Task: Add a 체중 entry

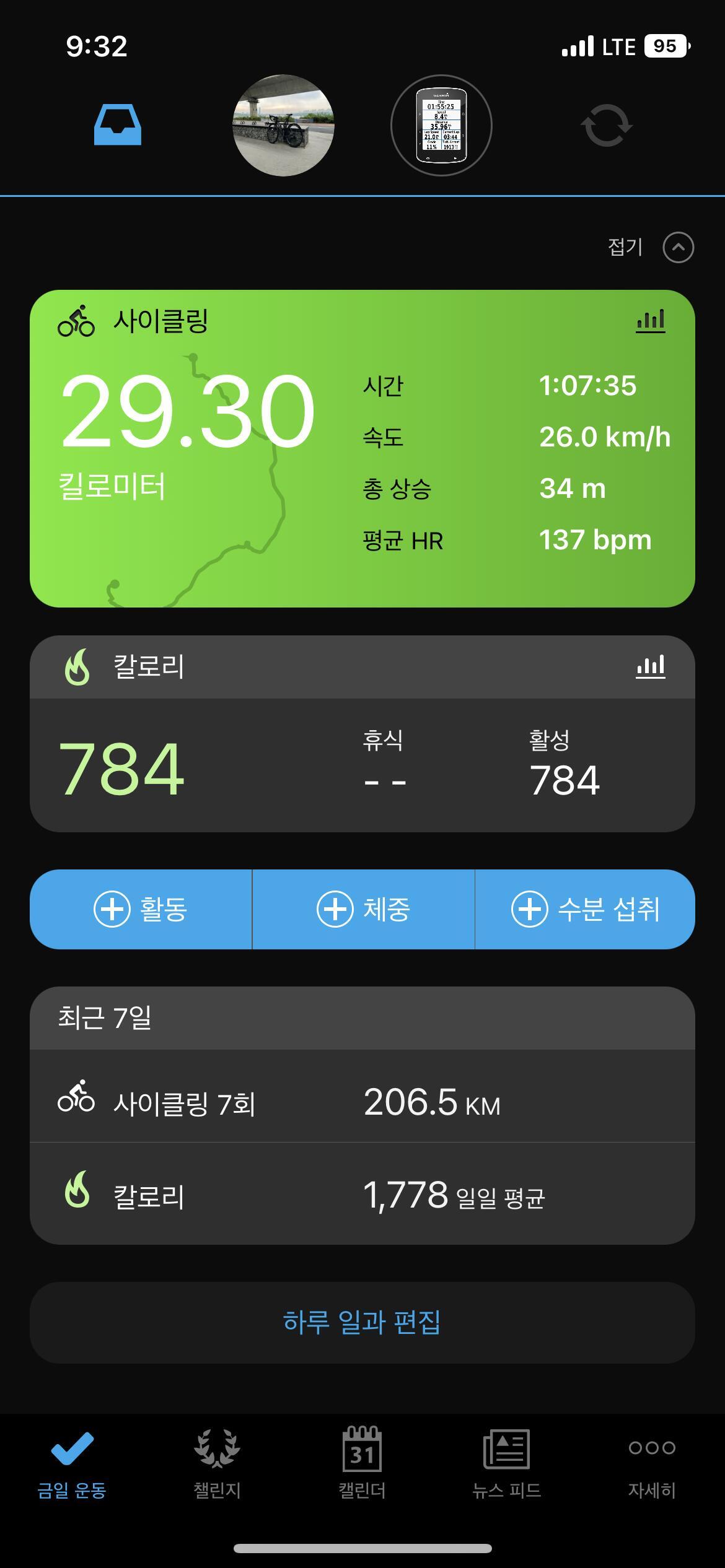Action: [363, 909]
